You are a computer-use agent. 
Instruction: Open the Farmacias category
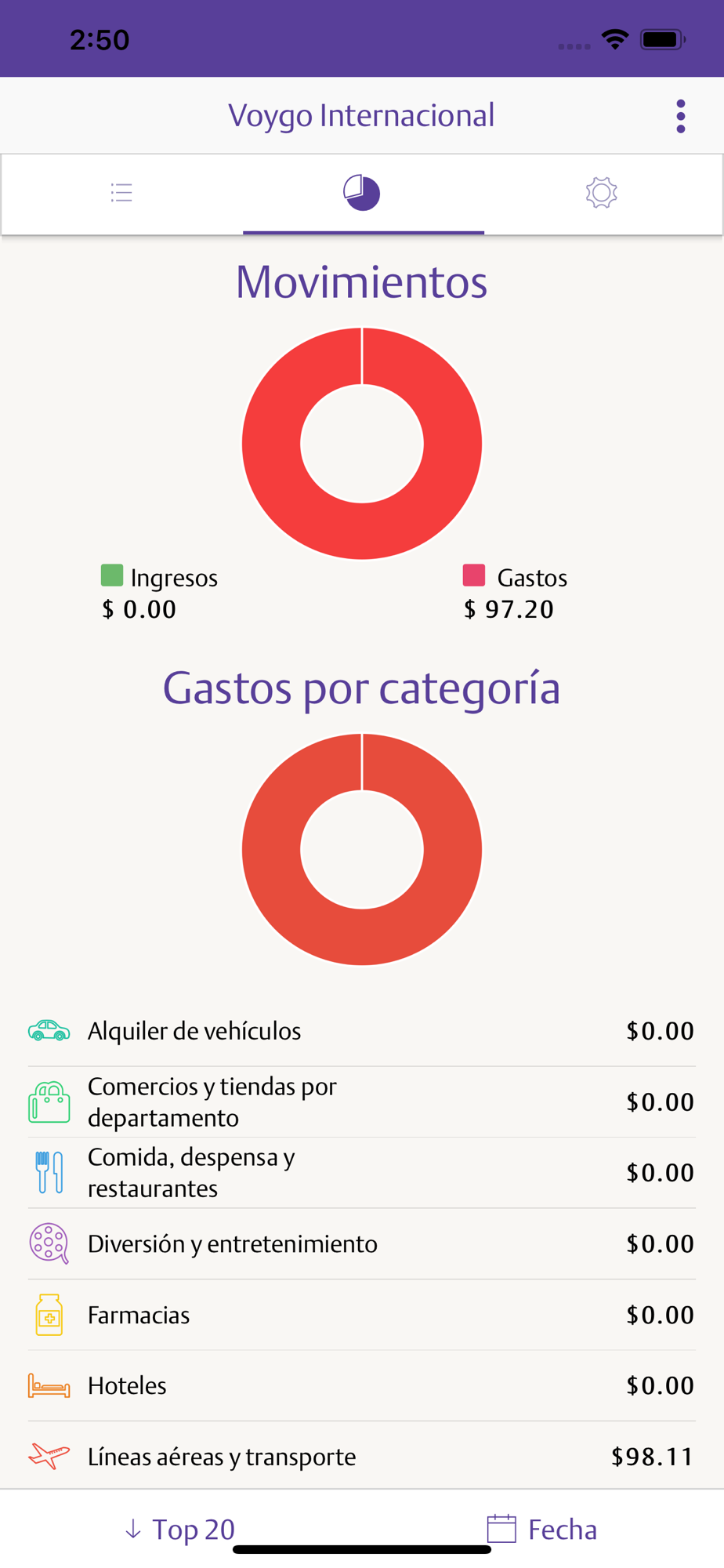pos(362,1315)
